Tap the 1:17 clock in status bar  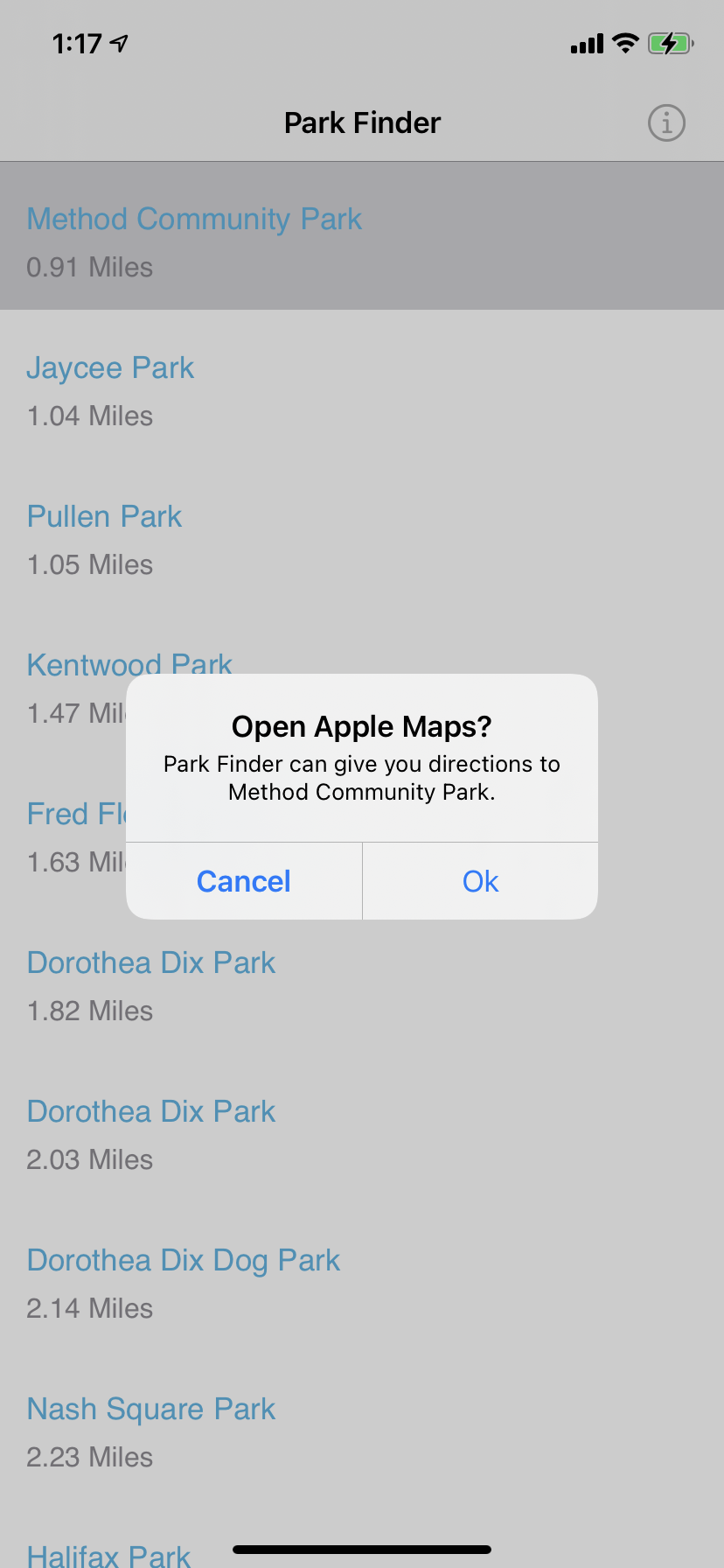pos(77,44)
